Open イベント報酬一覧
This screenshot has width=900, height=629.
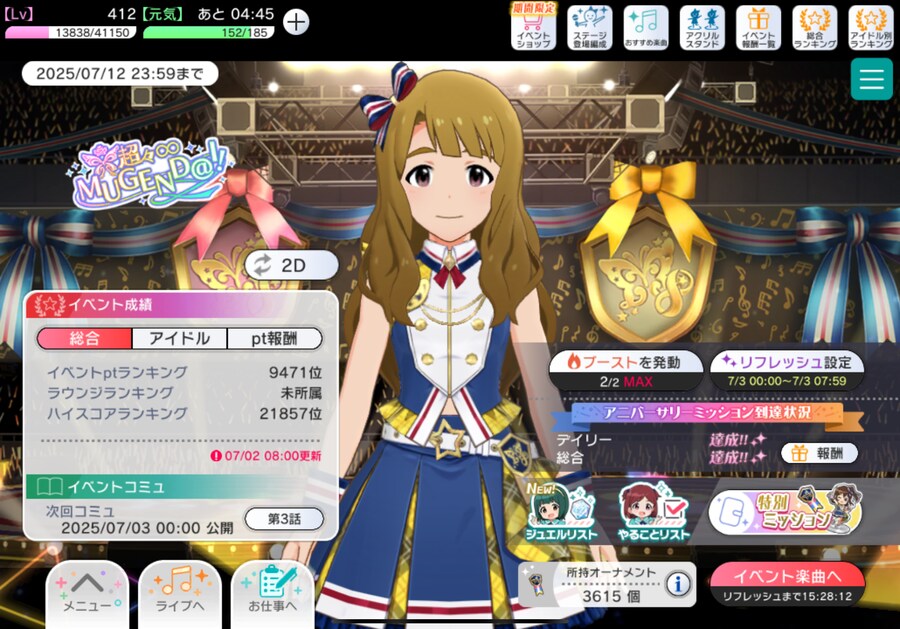tap(758, 27)
